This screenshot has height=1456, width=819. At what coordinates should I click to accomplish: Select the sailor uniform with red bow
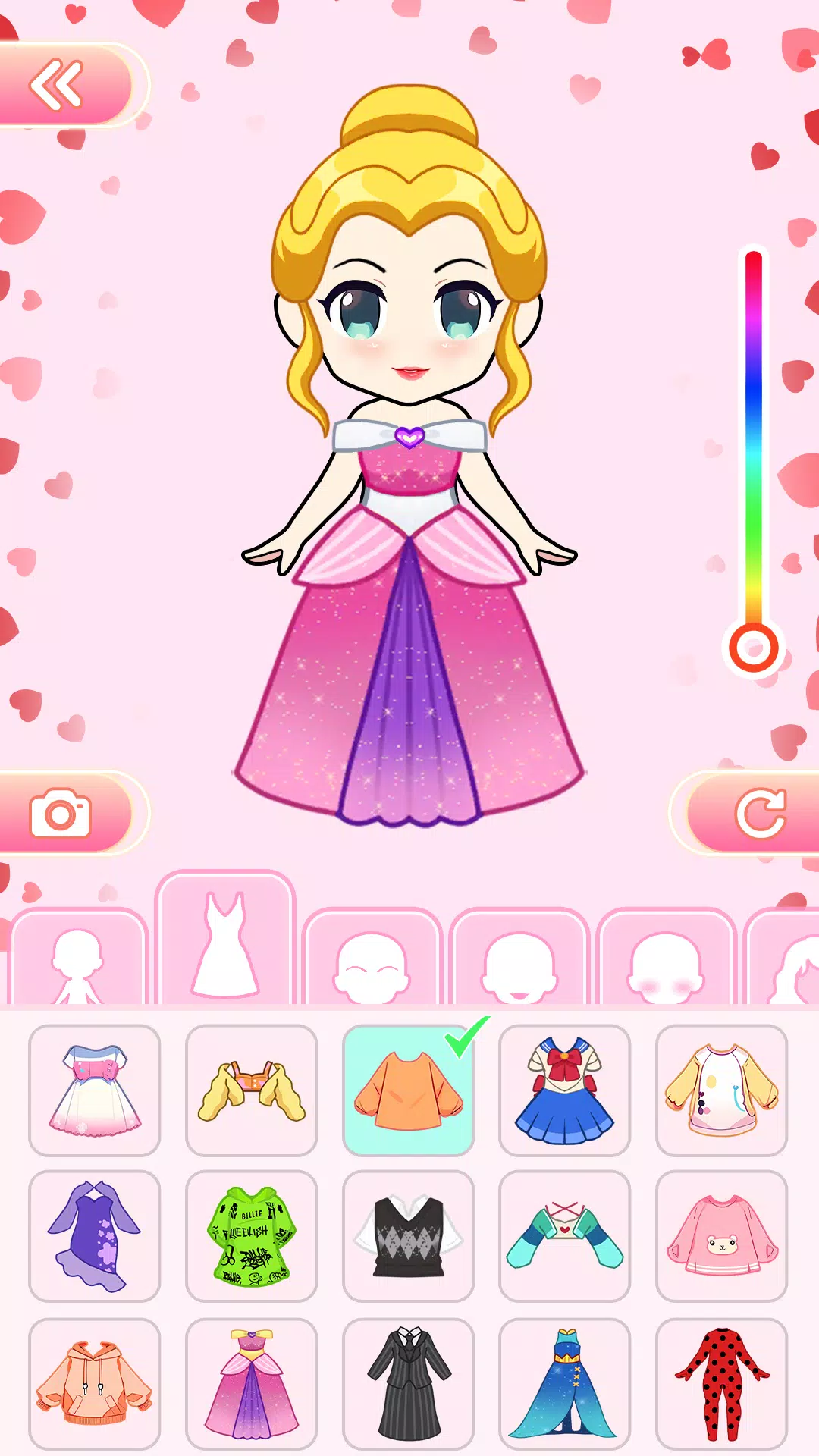(x=564, y=1090)
